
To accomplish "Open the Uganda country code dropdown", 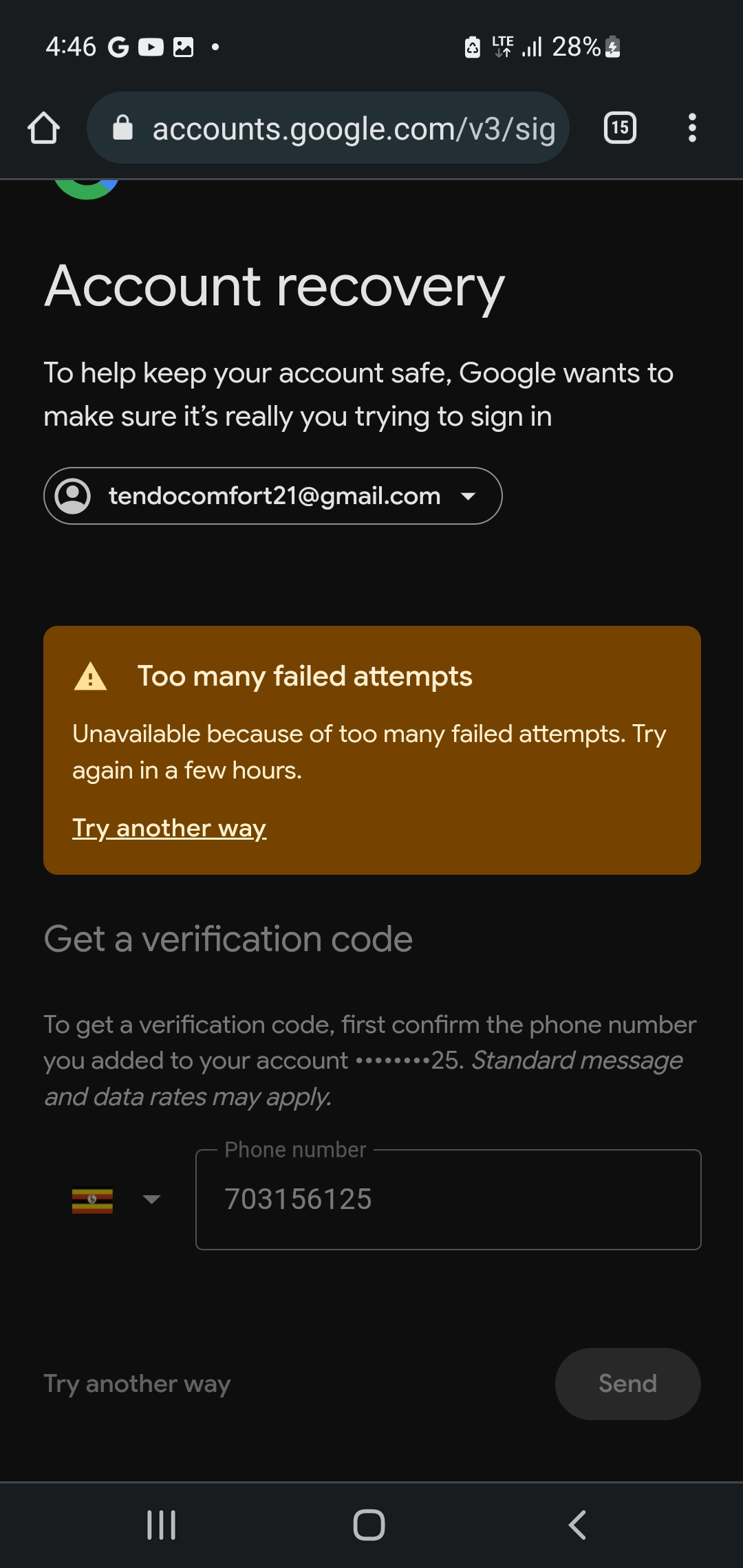I will [x=116, y=1200].
